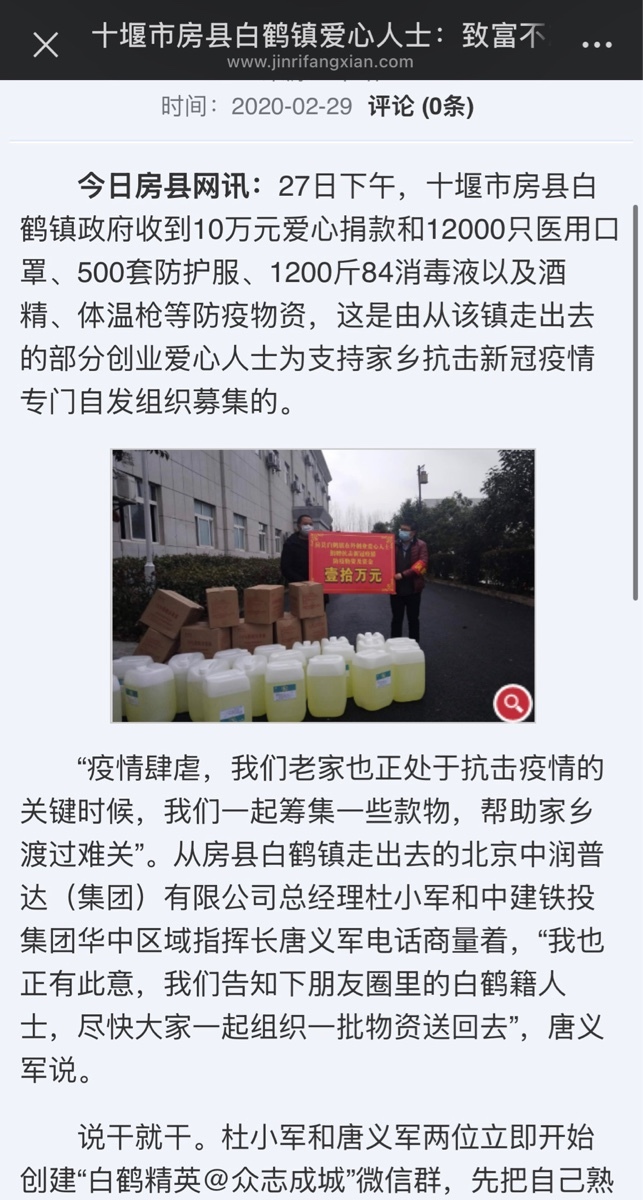Close the article web page
Viewport: 643px width, 1200px height.
point(46,44)
